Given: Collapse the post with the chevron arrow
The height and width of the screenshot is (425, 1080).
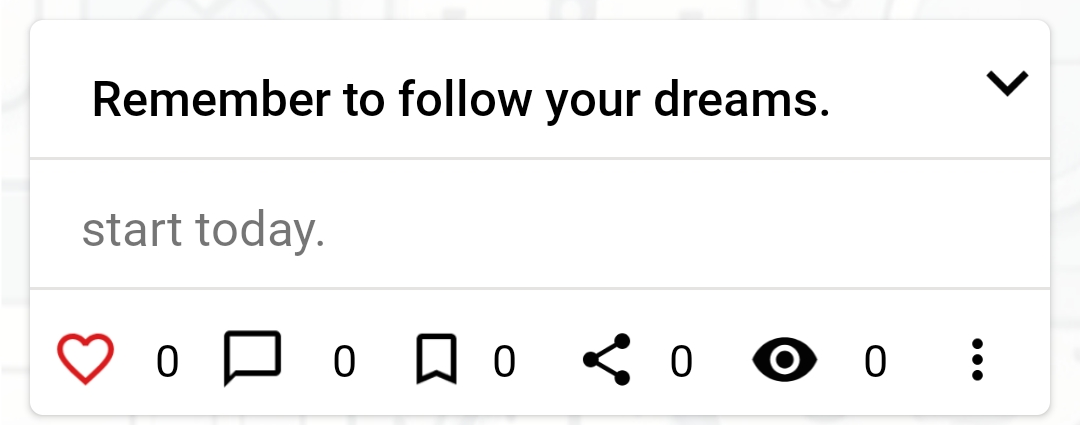Looking at the screenshot, I should (x=1007, y=85).
